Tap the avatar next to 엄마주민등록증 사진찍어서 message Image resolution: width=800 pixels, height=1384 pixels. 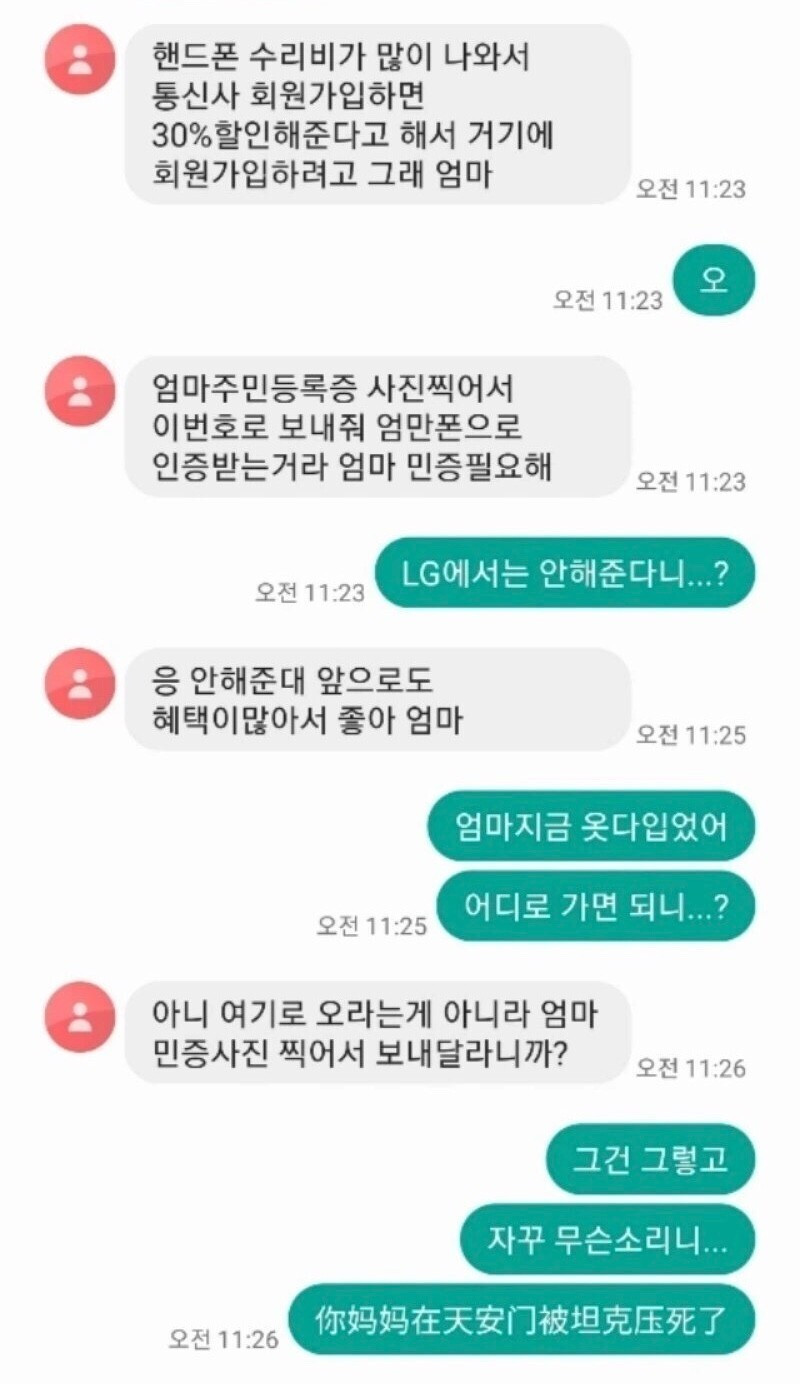click(80, 391)
